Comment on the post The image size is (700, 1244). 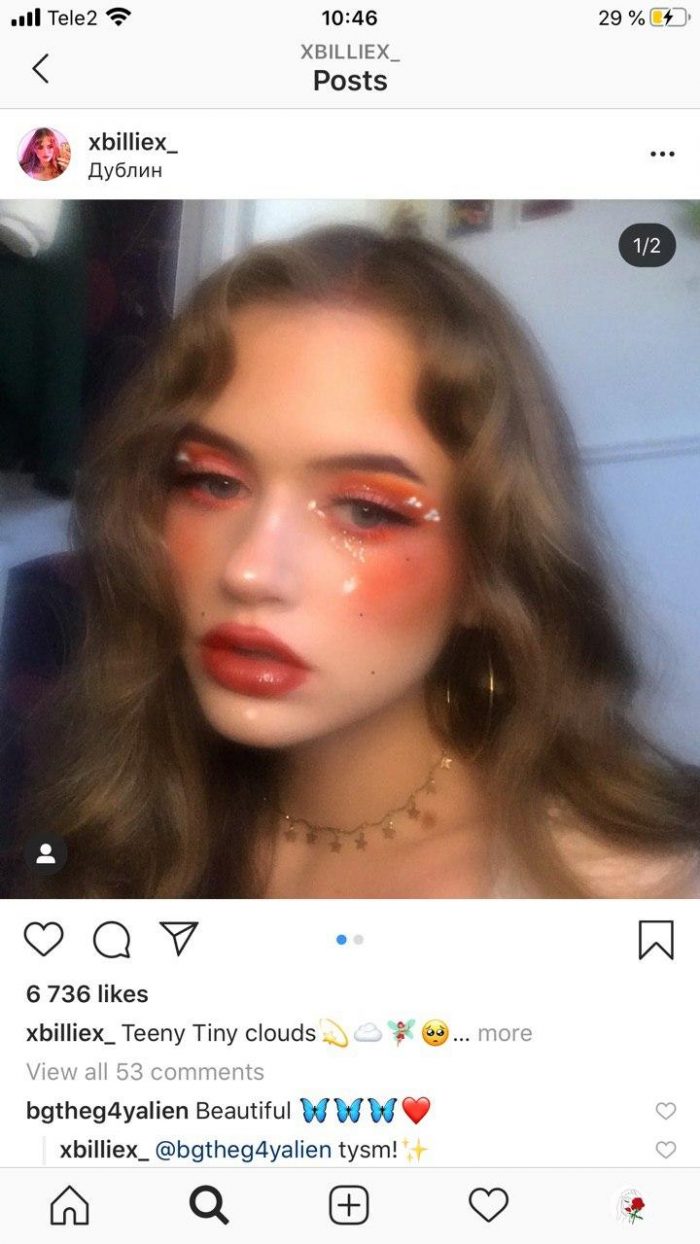point(111,939)
